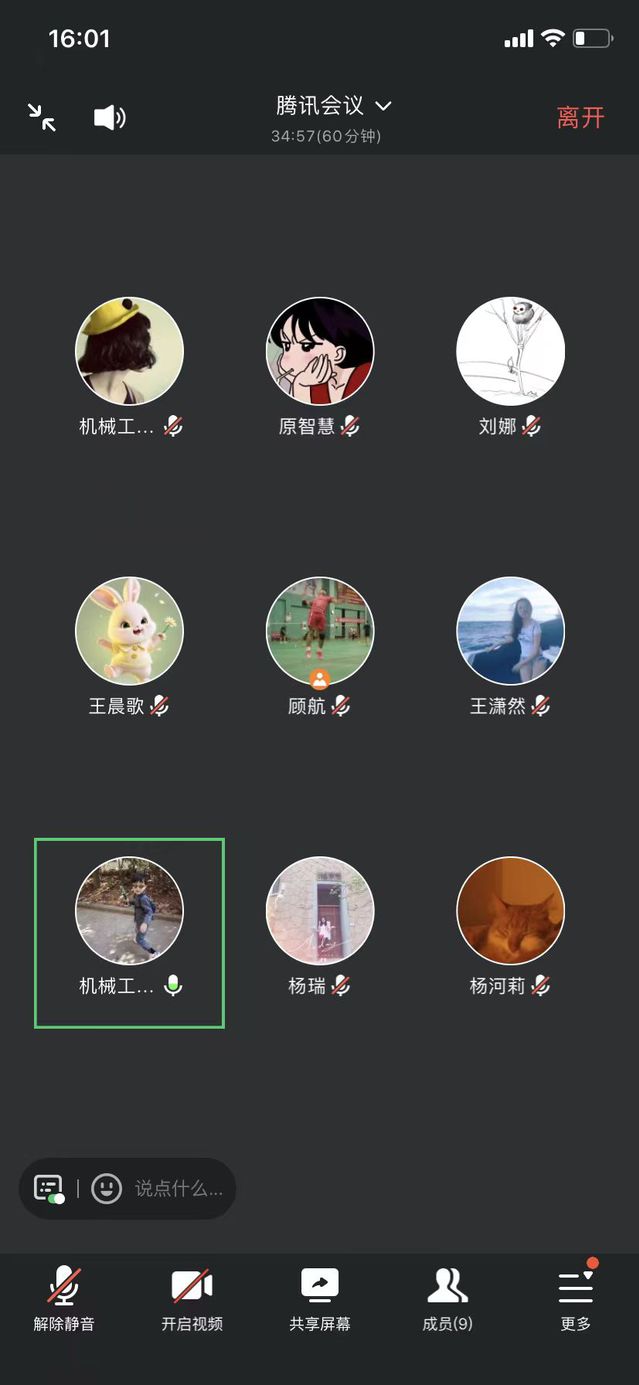View host 顾航's participant tile
This screenshot has width=639, height=1385.
[320, 632]
